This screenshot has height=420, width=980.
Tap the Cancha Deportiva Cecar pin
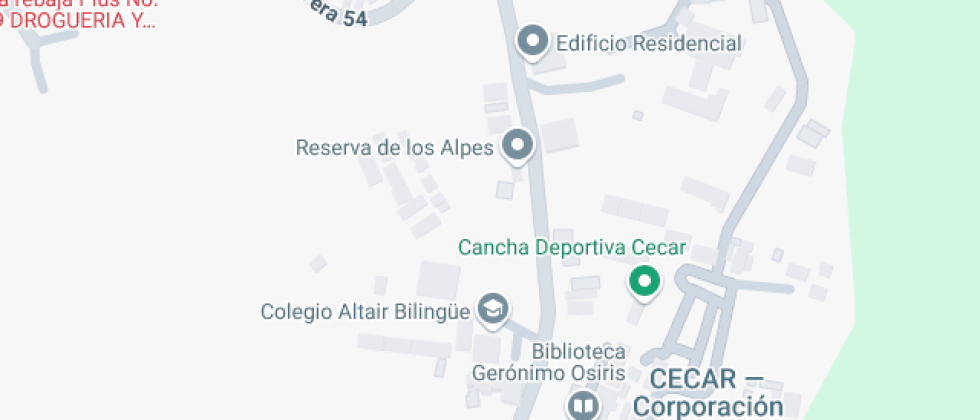(644, 281)
